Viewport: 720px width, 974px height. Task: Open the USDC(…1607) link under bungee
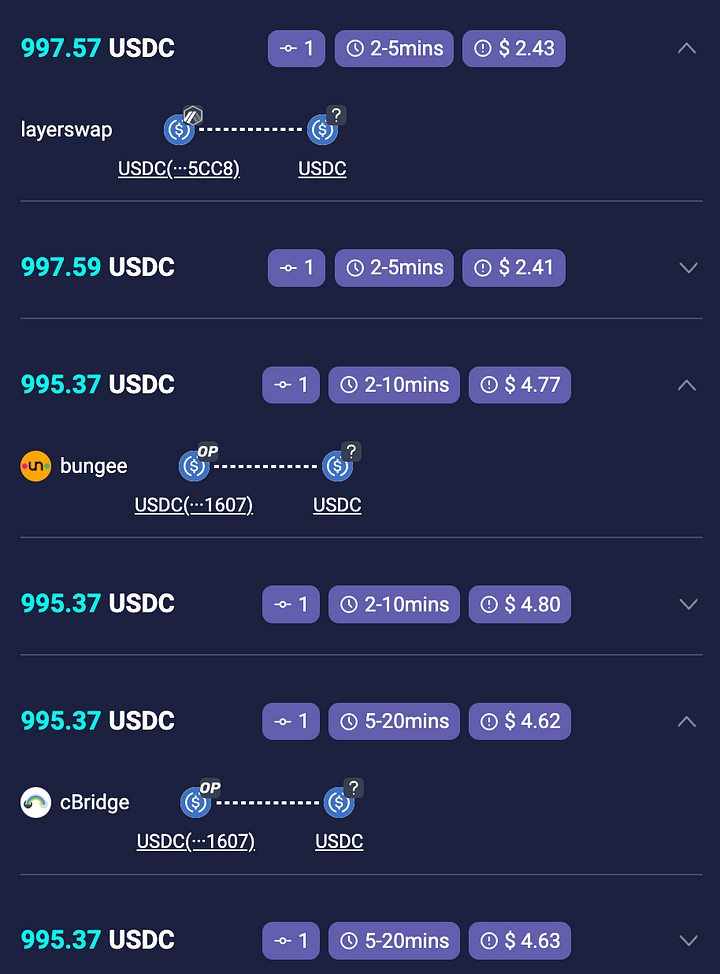tap(194, 505)
